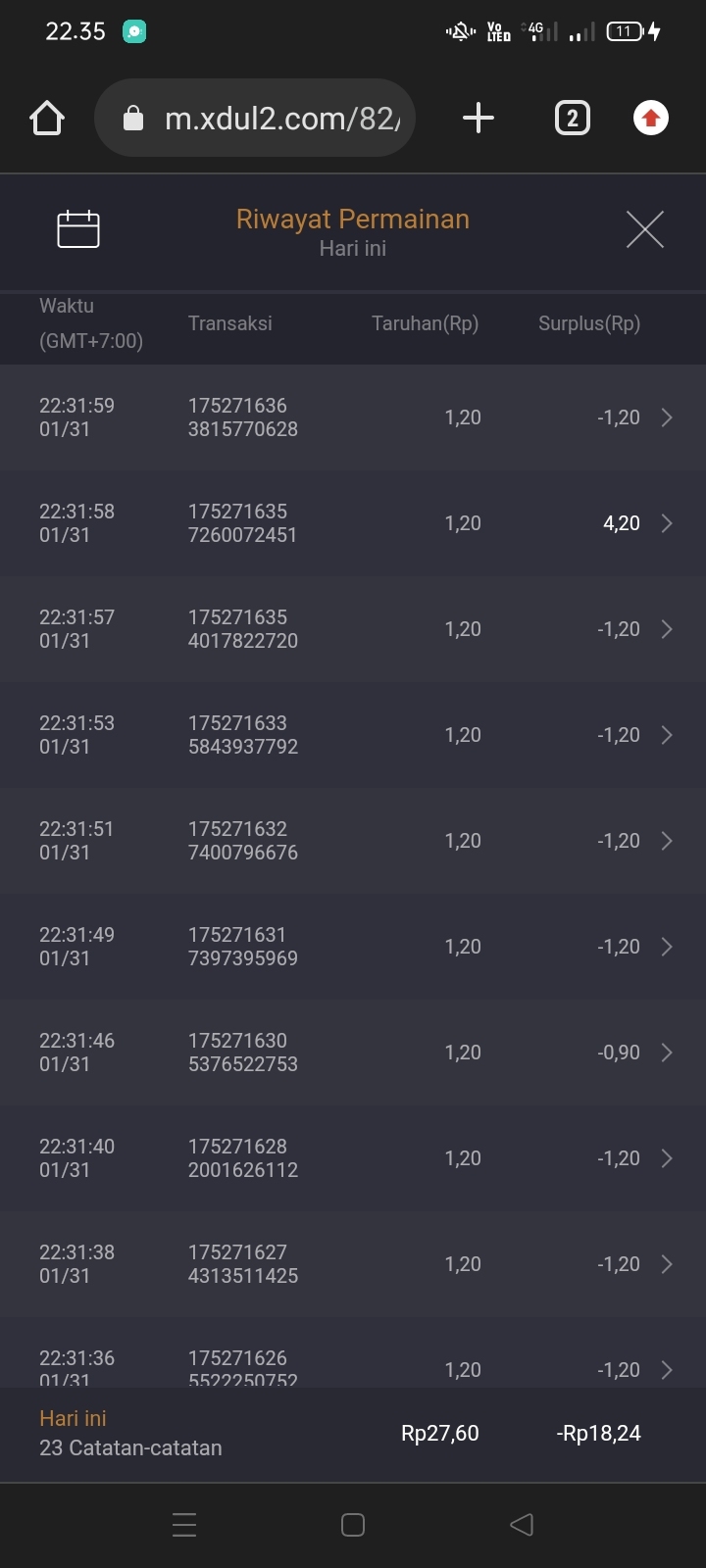
Task: Go back with the system back button
Action: pyautogui.click(x=522, y=1525)
